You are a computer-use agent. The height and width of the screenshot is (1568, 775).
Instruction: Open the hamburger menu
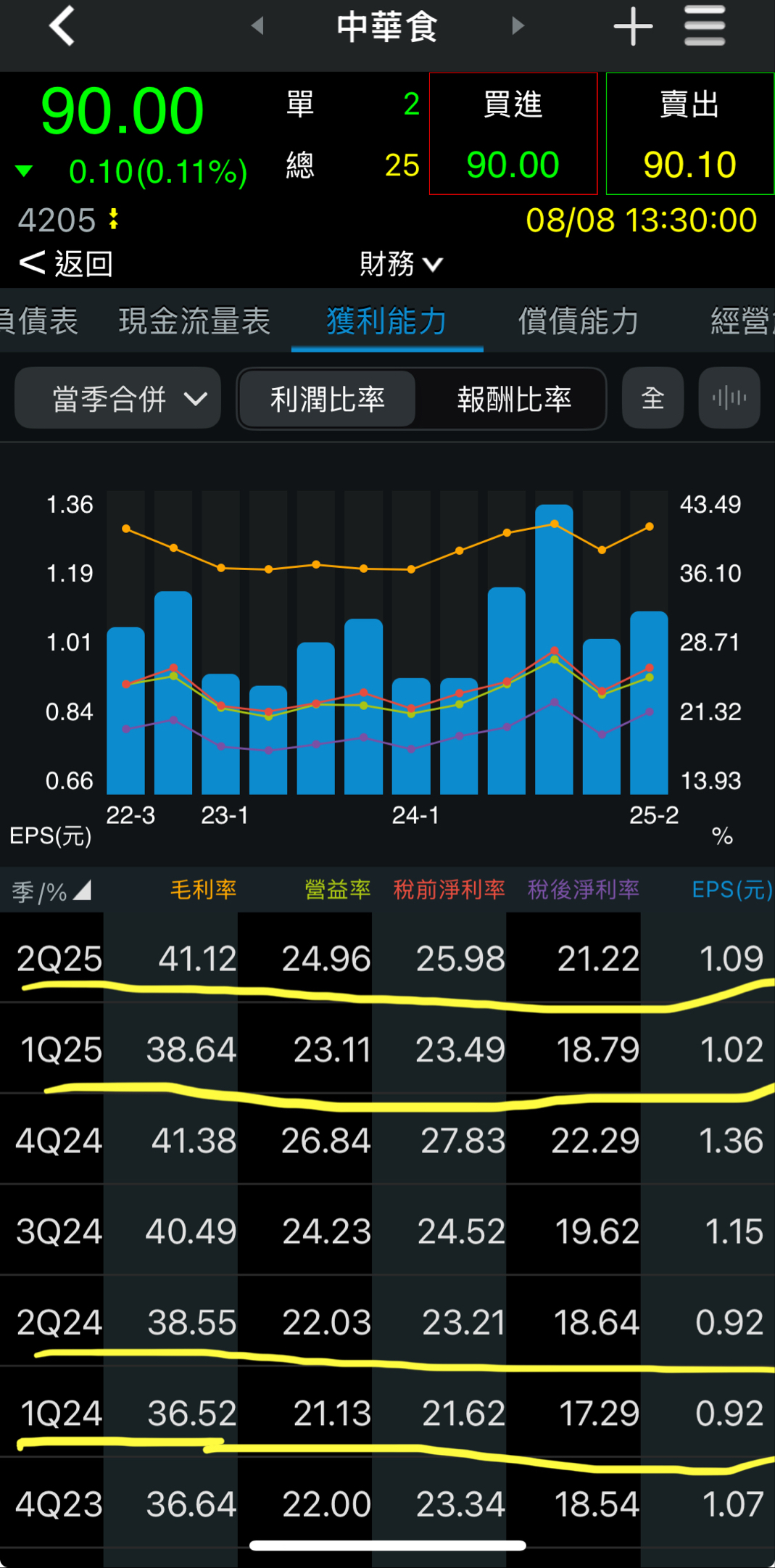pyautogui.click(x=705, y=26)
